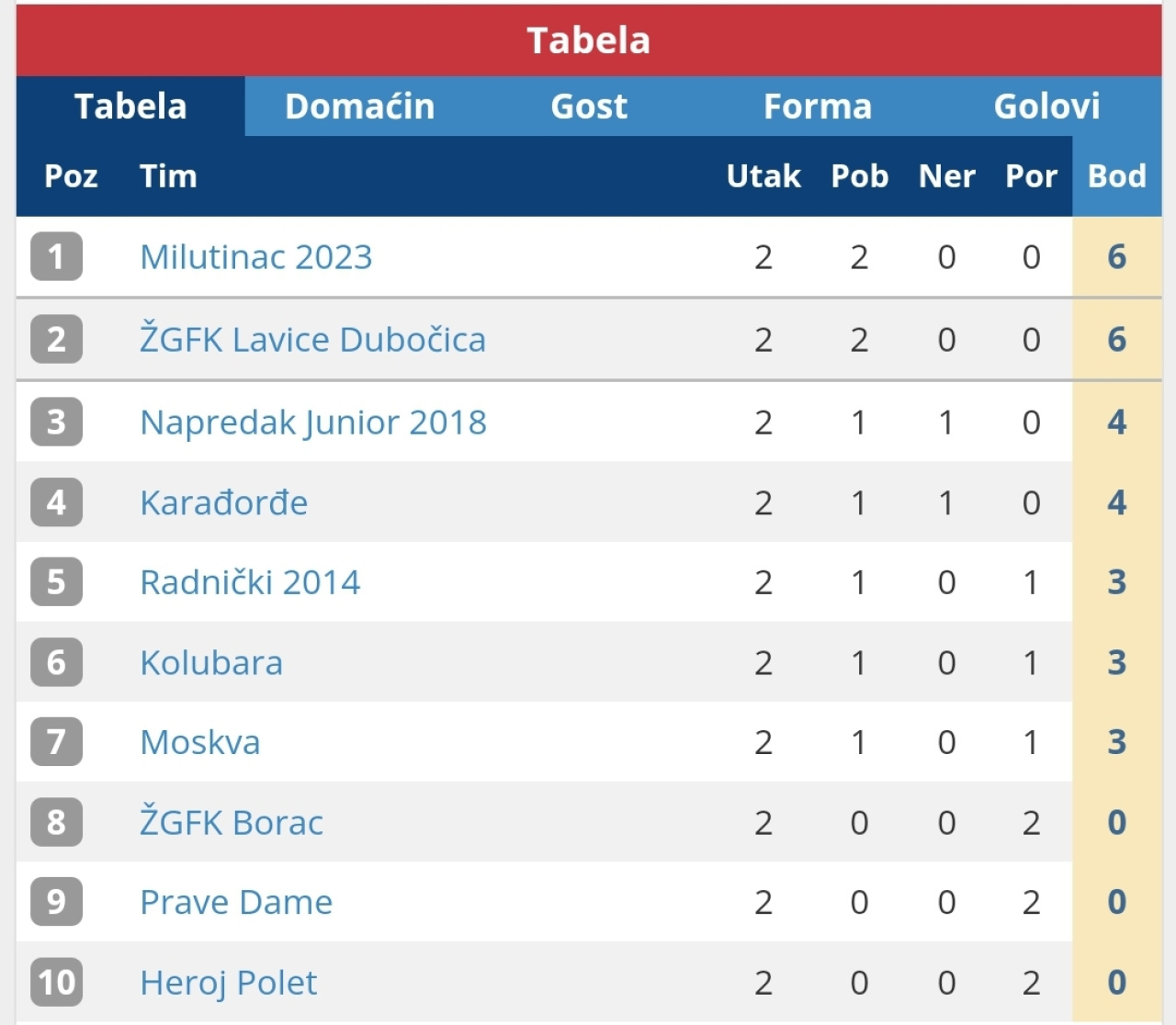Open team ŽGFK Borac
Screen dimensions: 1176x1025
[232, 823]
